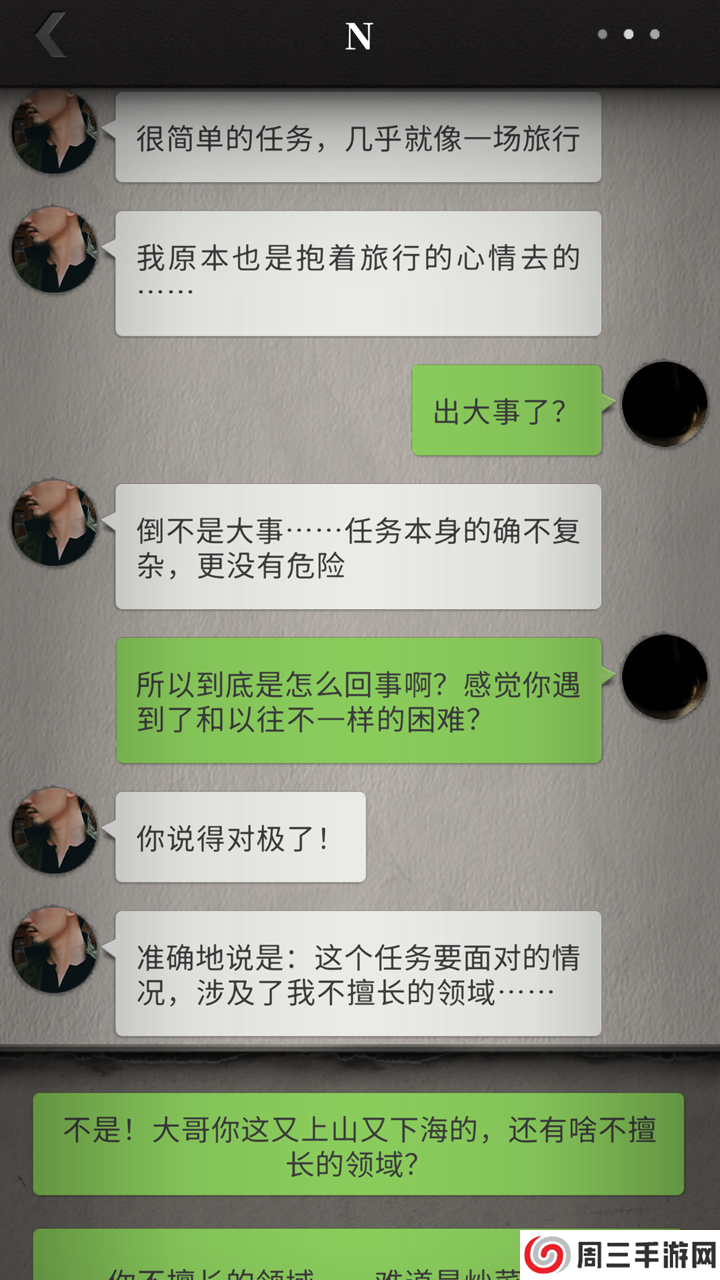Select the green bubble asking about 困难
This screenshot has height=1280, width=720.
pos(357,699)
